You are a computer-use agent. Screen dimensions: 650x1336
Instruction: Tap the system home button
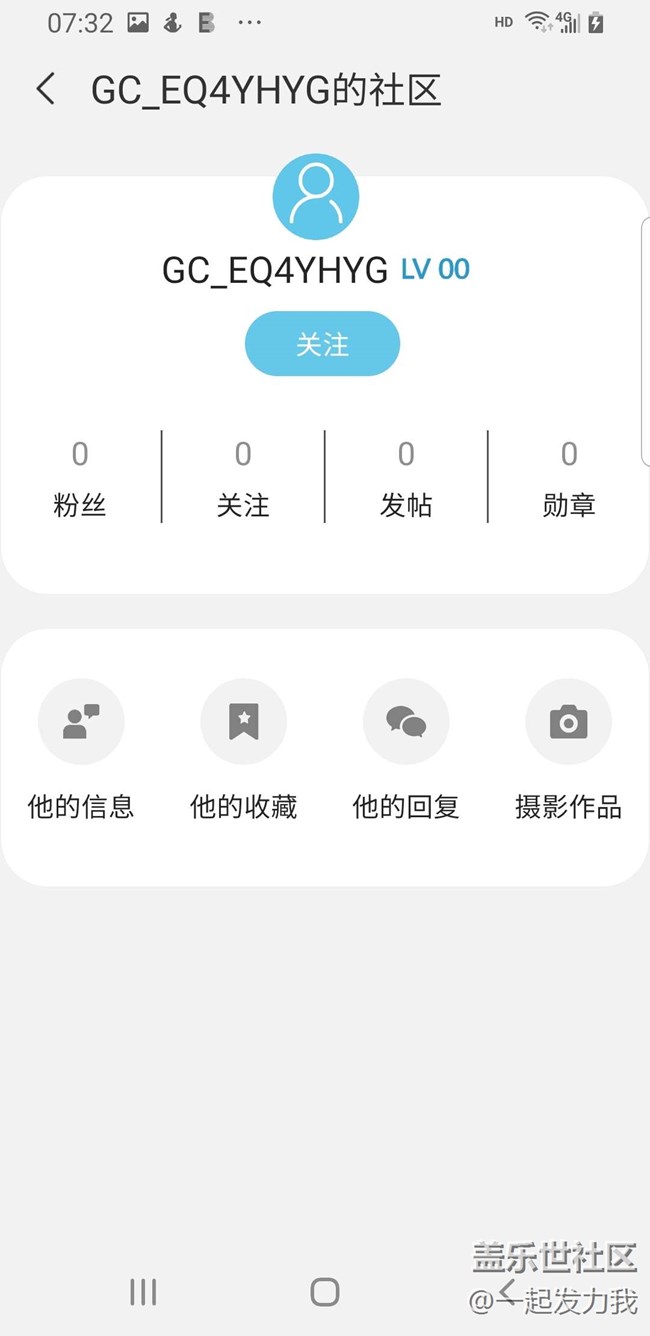[325, 1292]
